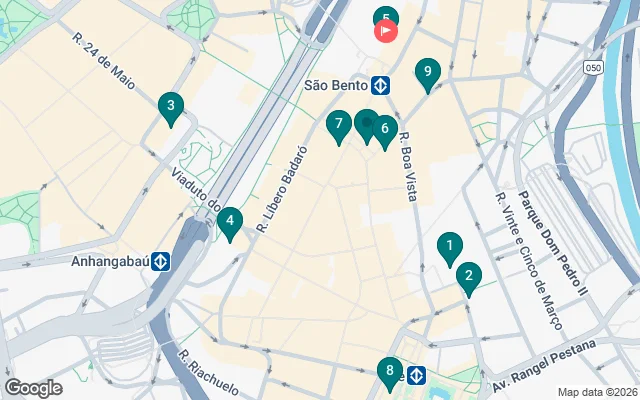The height and width of the screenshot is (400, 640).
Task: Tap map marker number 9
Action: [x=427, y=72]
